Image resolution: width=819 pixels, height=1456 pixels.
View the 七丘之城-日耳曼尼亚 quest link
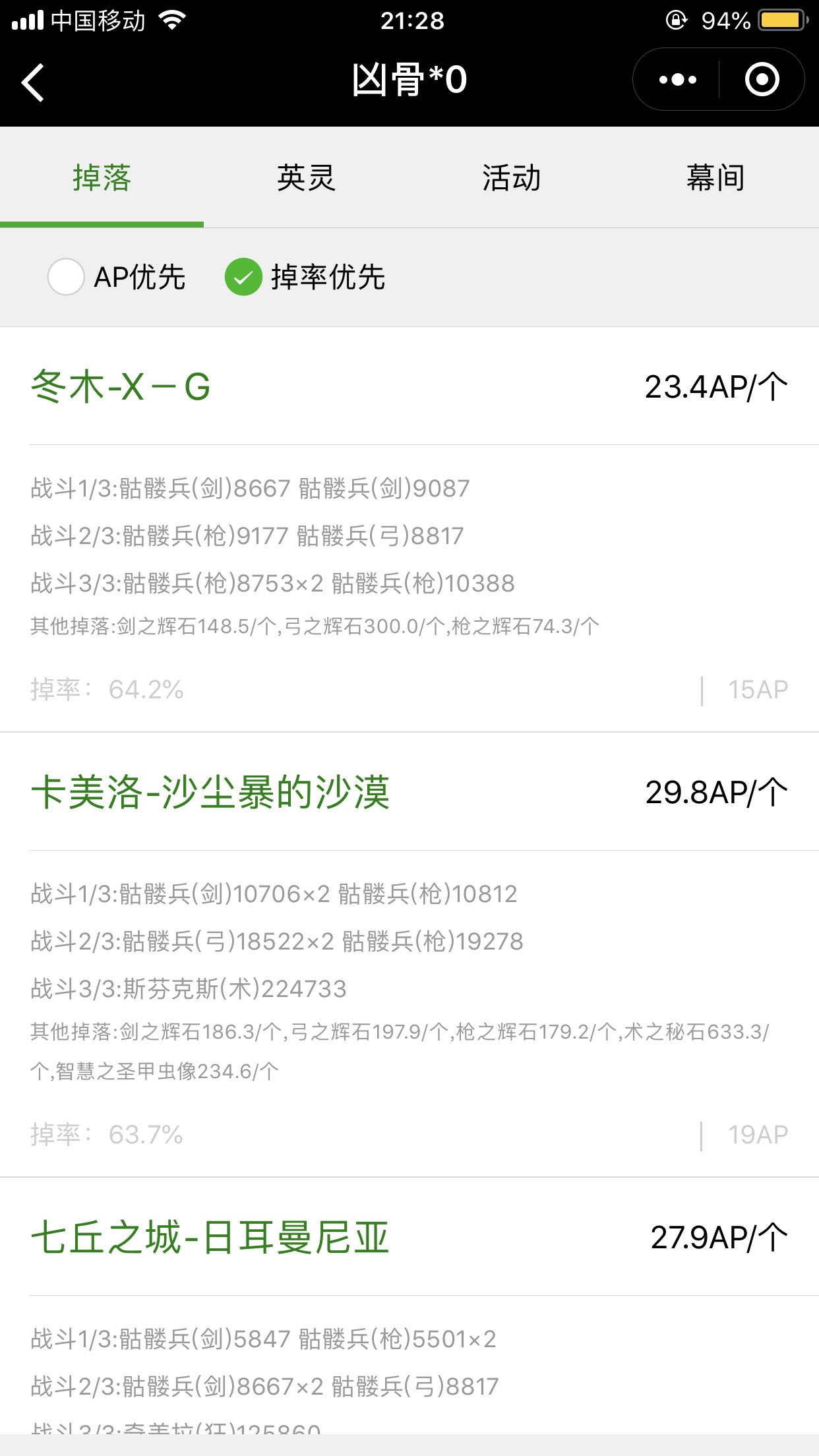(210, 1238)
